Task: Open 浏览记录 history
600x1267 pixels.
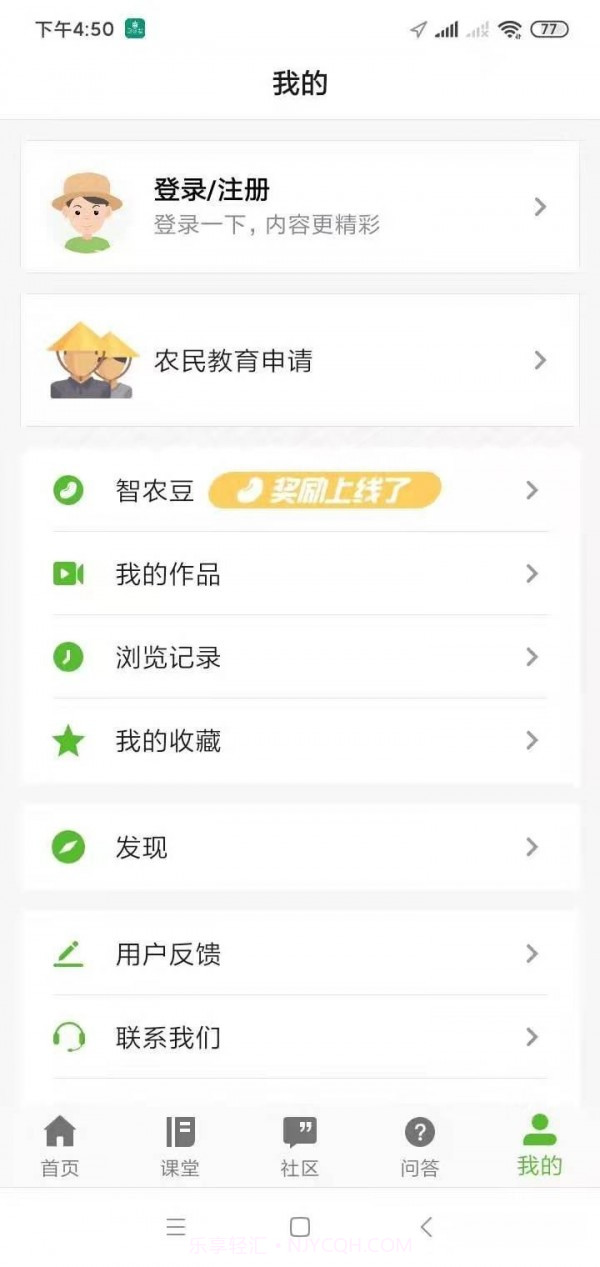Action: 300,657
